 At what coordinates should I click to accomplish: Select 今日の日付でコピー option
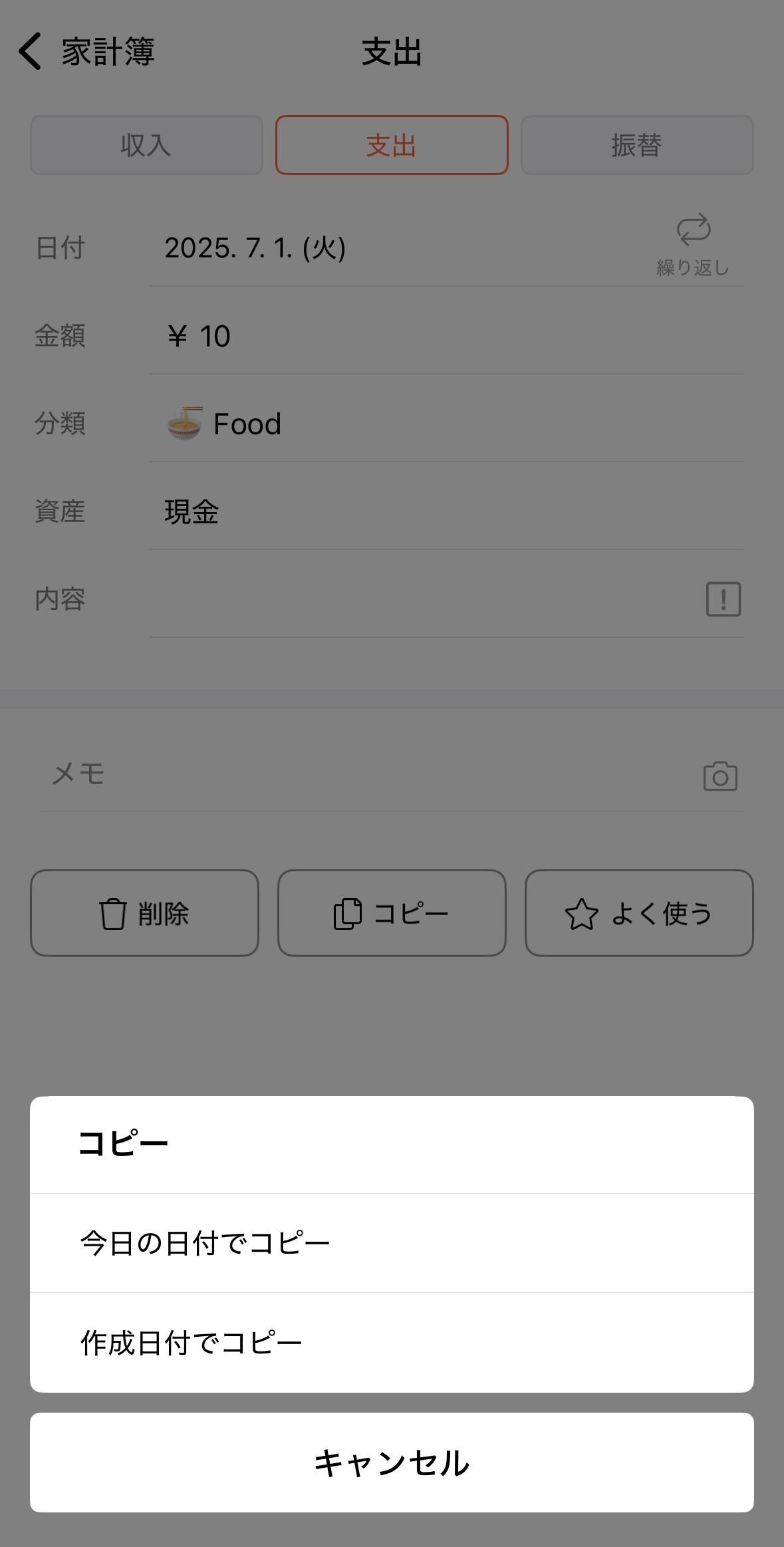(391, 1243)
